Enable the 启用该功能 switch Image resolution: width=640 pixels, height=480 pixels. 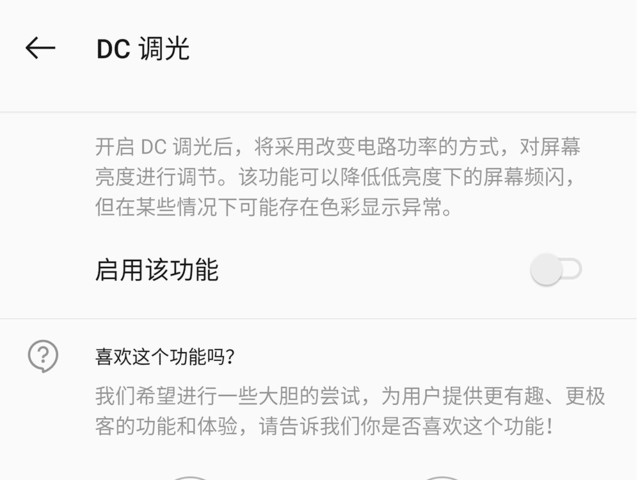click(x=555, y=269)
